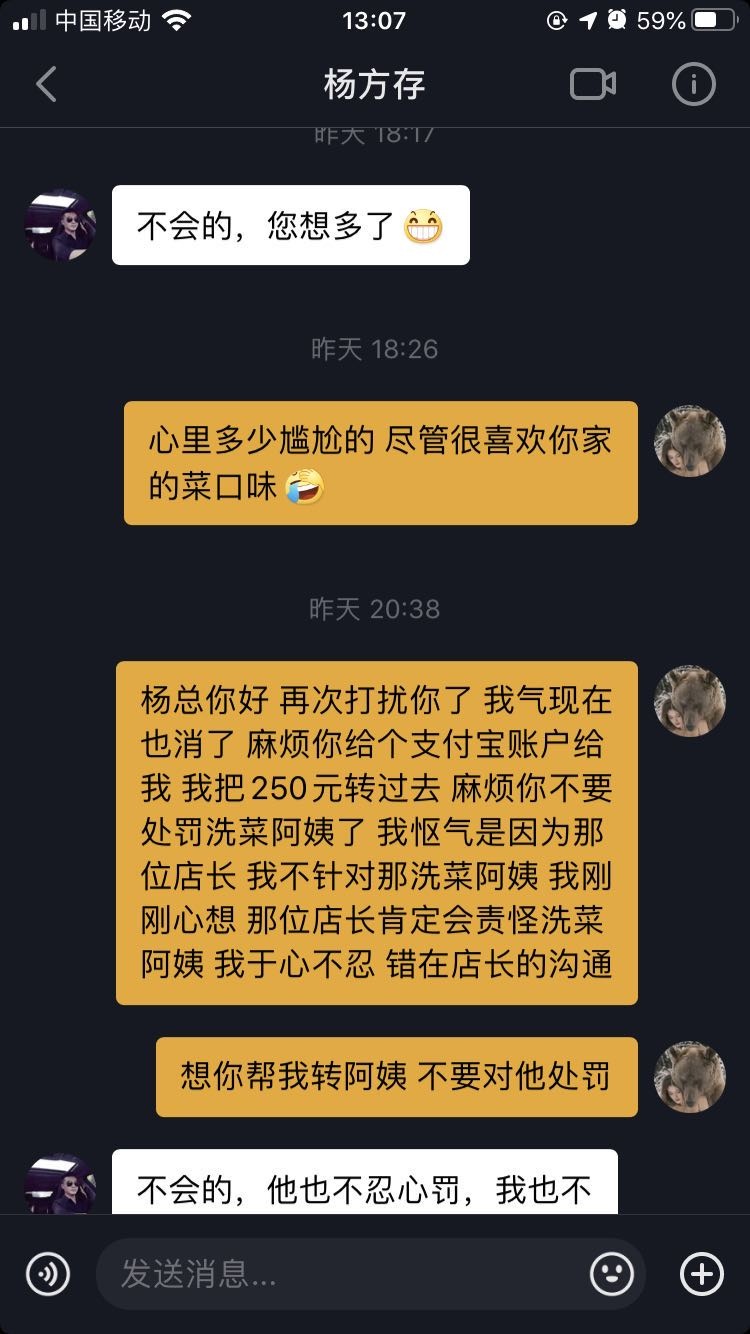Switch to voice message input
The height and width of the screenshot is (1334, 750).
click(48, 1274)
